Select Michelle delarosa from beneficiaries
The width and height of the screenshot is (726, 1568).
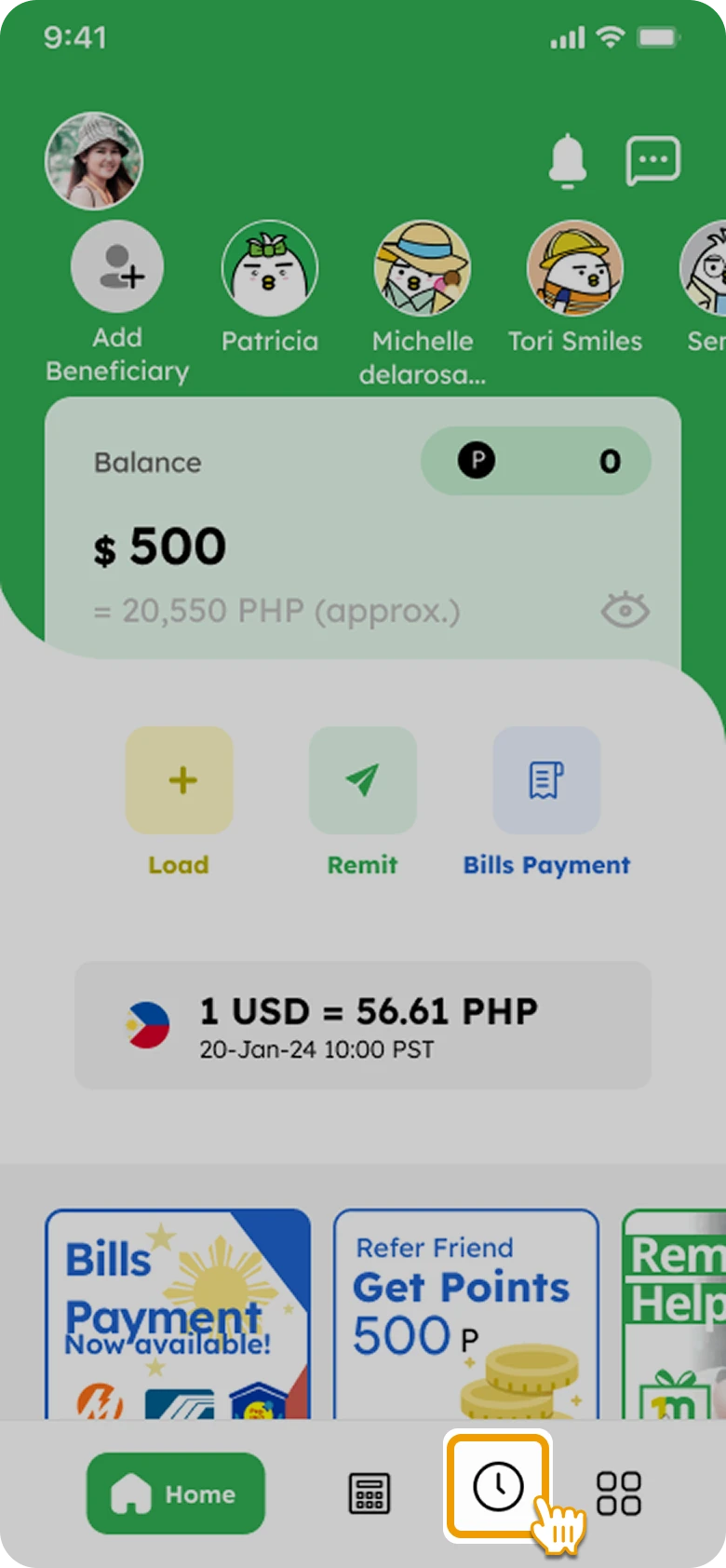423,267
